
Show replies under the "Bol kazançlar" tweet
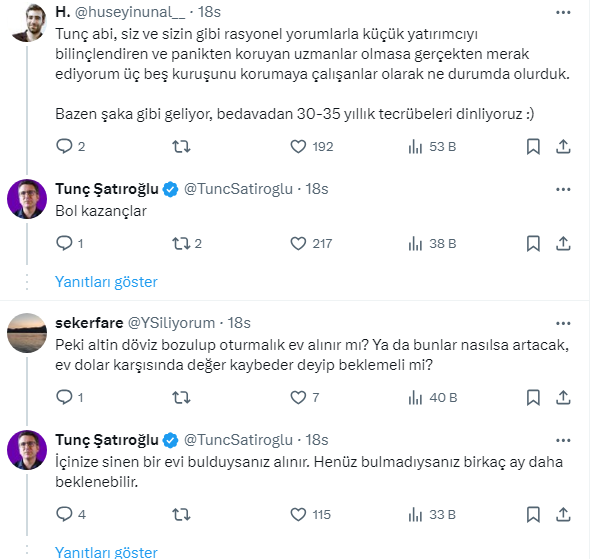click(106, 282)
